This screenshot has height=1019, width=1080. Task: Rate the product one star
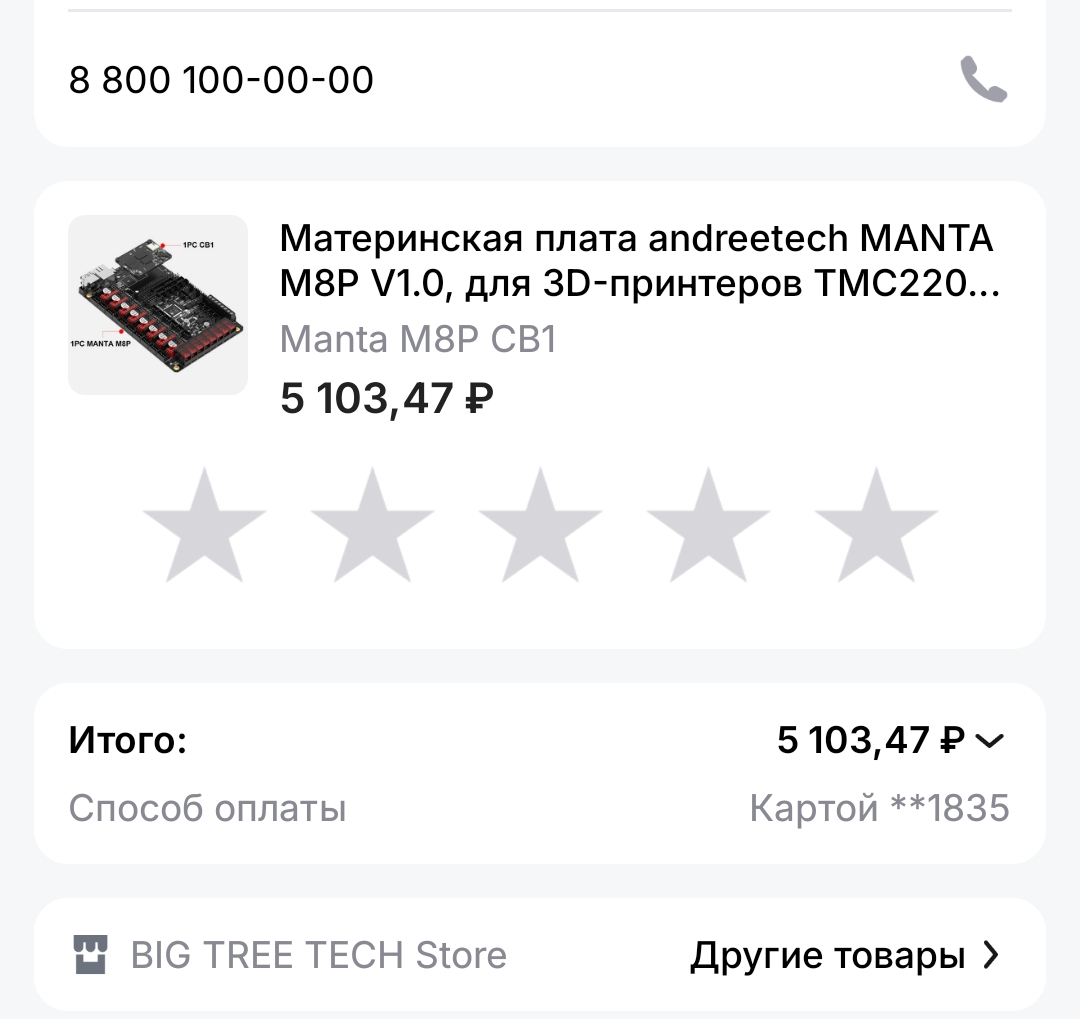point(204,525)
